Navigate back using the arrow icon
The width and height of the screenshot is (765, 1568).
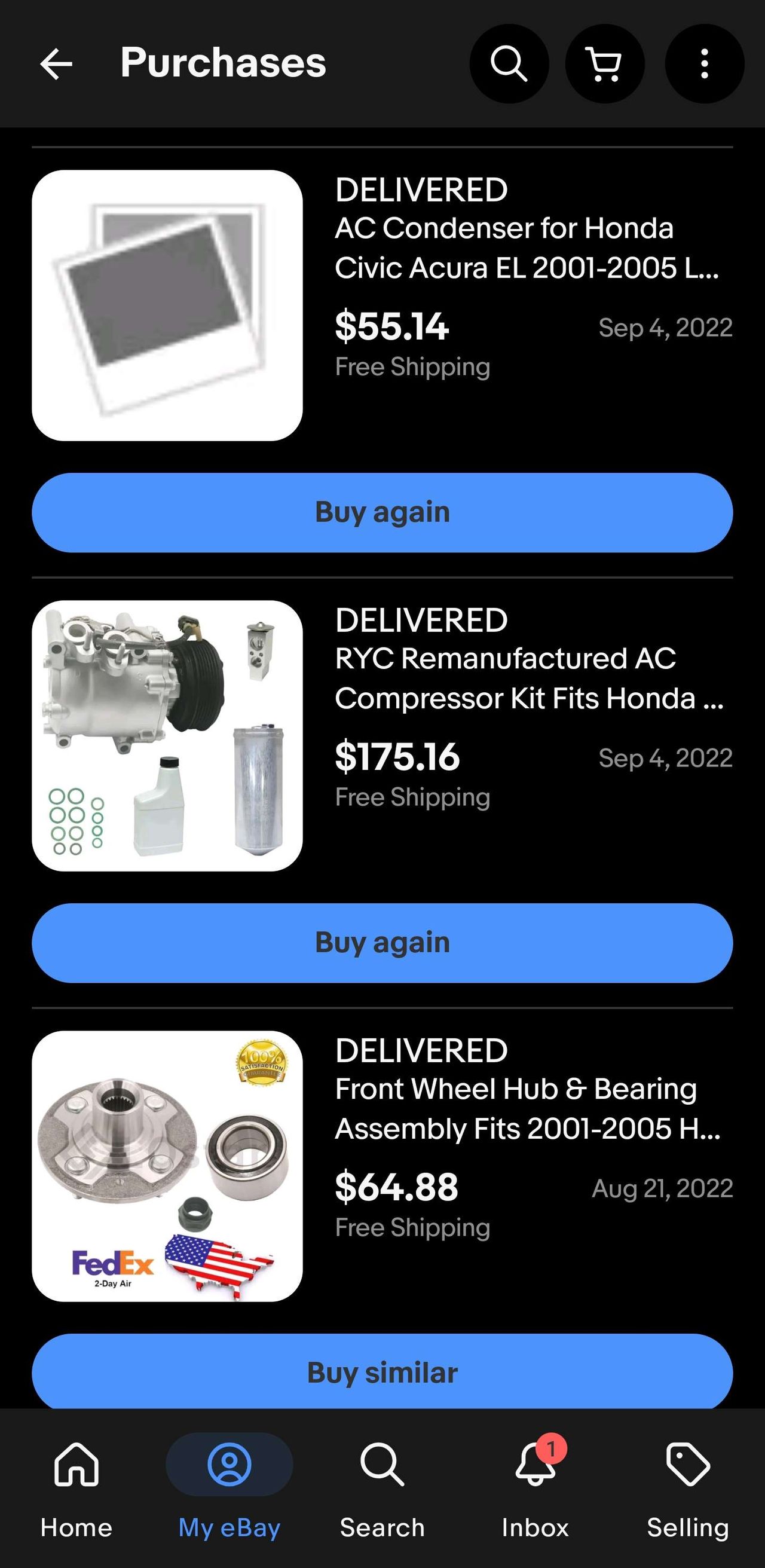click(x=57, y=63)
